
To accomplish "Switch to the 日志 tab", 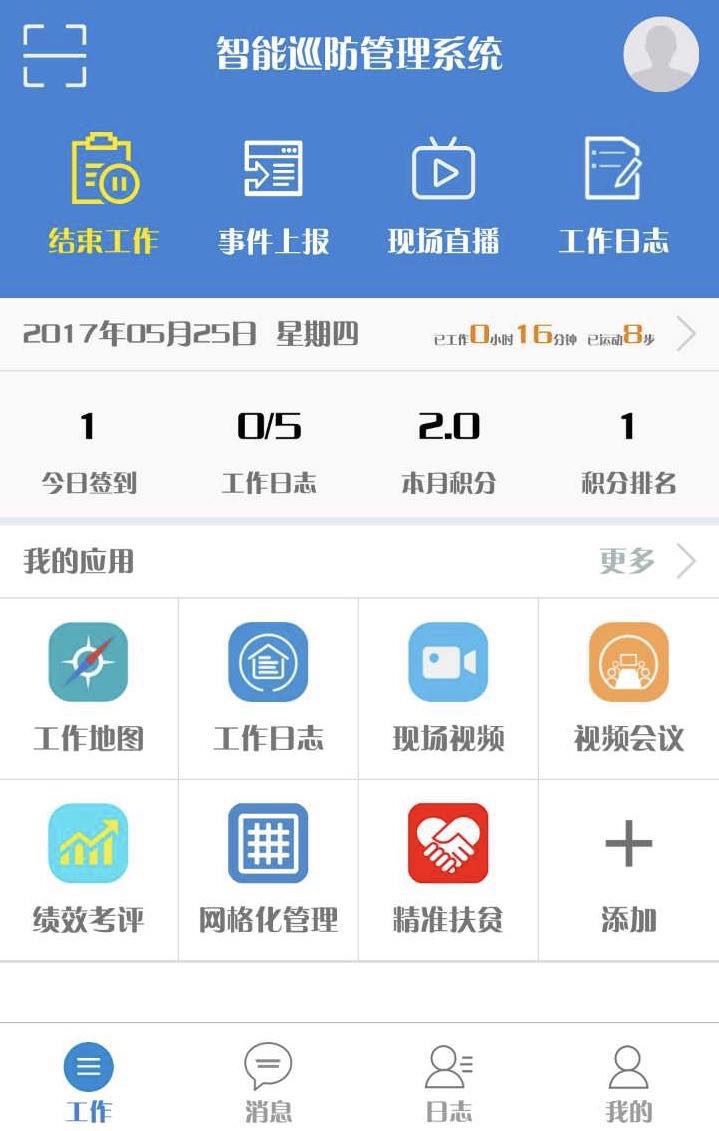I will pos(448,1082).
